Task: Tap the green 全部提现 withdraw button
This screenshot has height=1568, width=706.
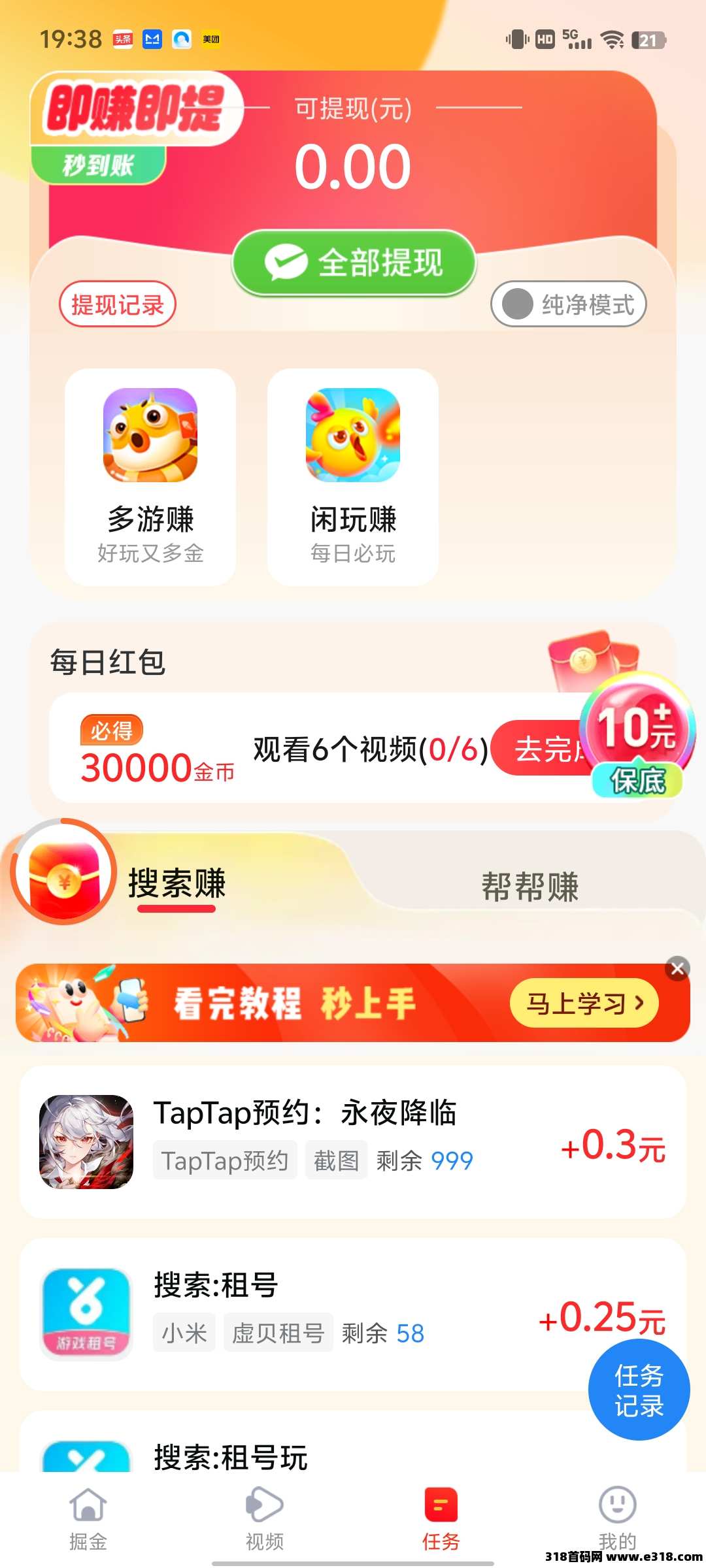Action: tap(354, 263)
